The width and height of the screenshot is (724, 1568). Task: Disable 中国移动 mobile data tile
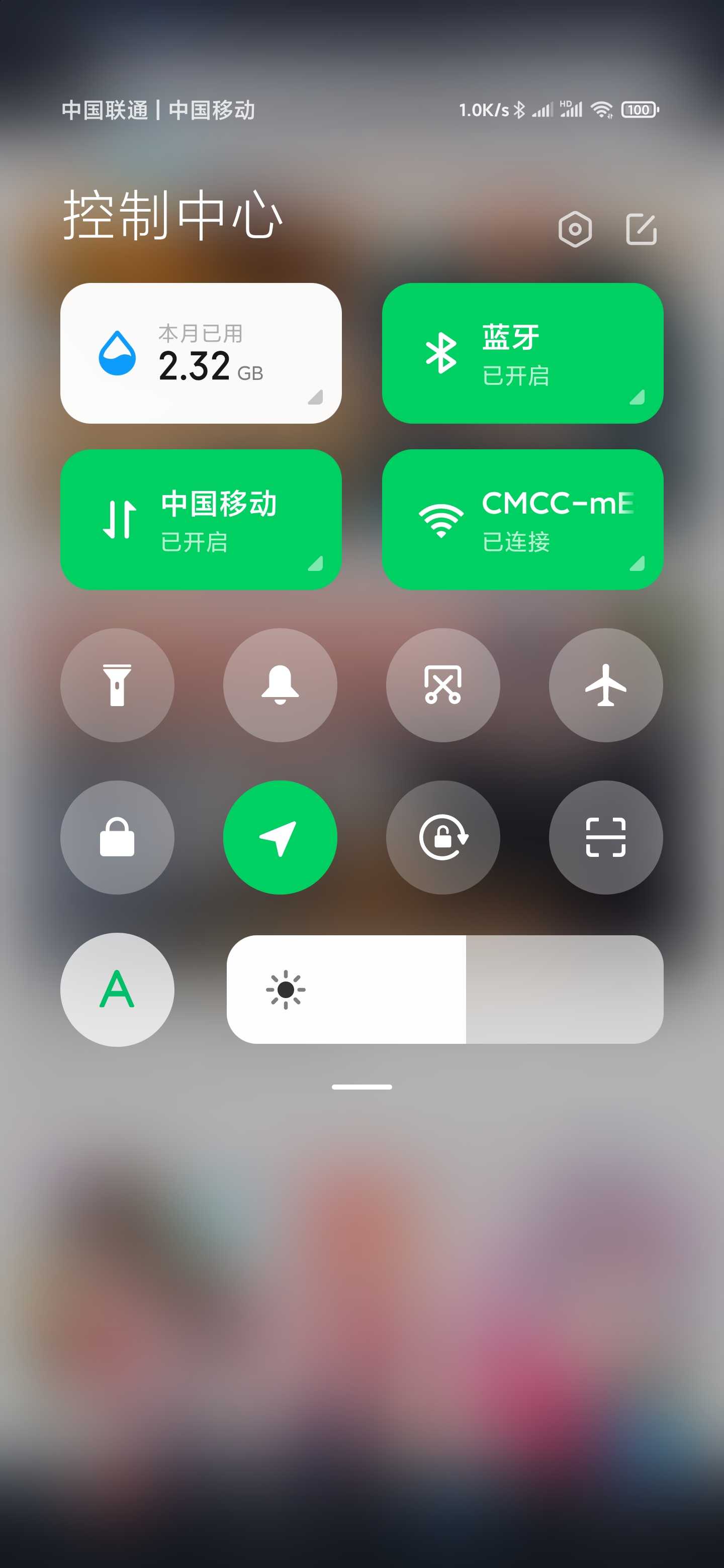[201, 519]
